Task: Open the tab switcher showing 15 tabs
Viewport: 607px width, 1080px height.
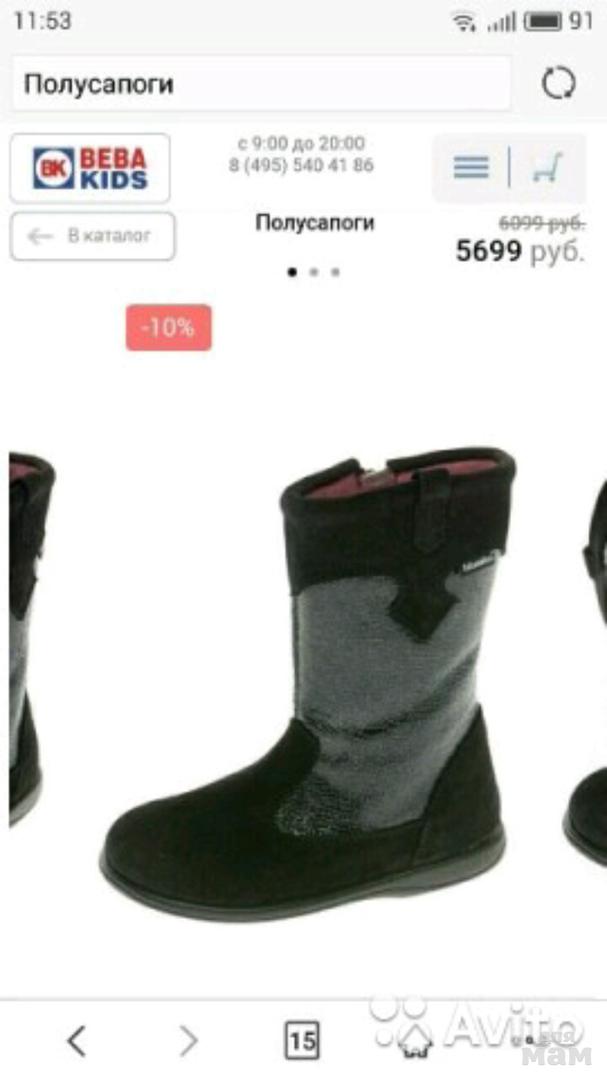Action: tap(302, 1041)
